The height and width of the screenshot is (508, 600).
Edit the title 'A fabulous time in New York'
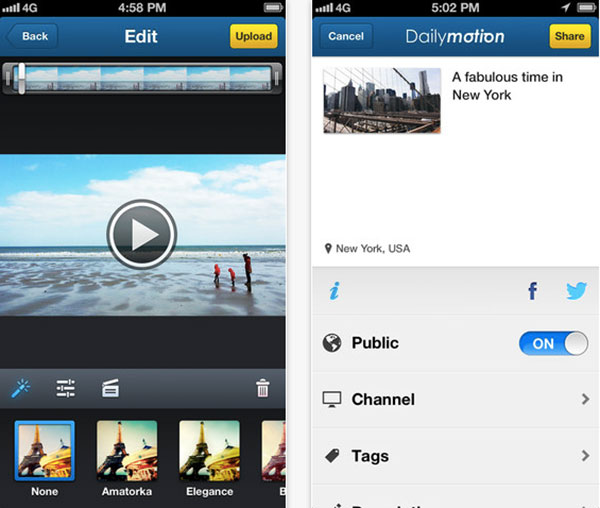pyautogui.click(x=507, y=86)
